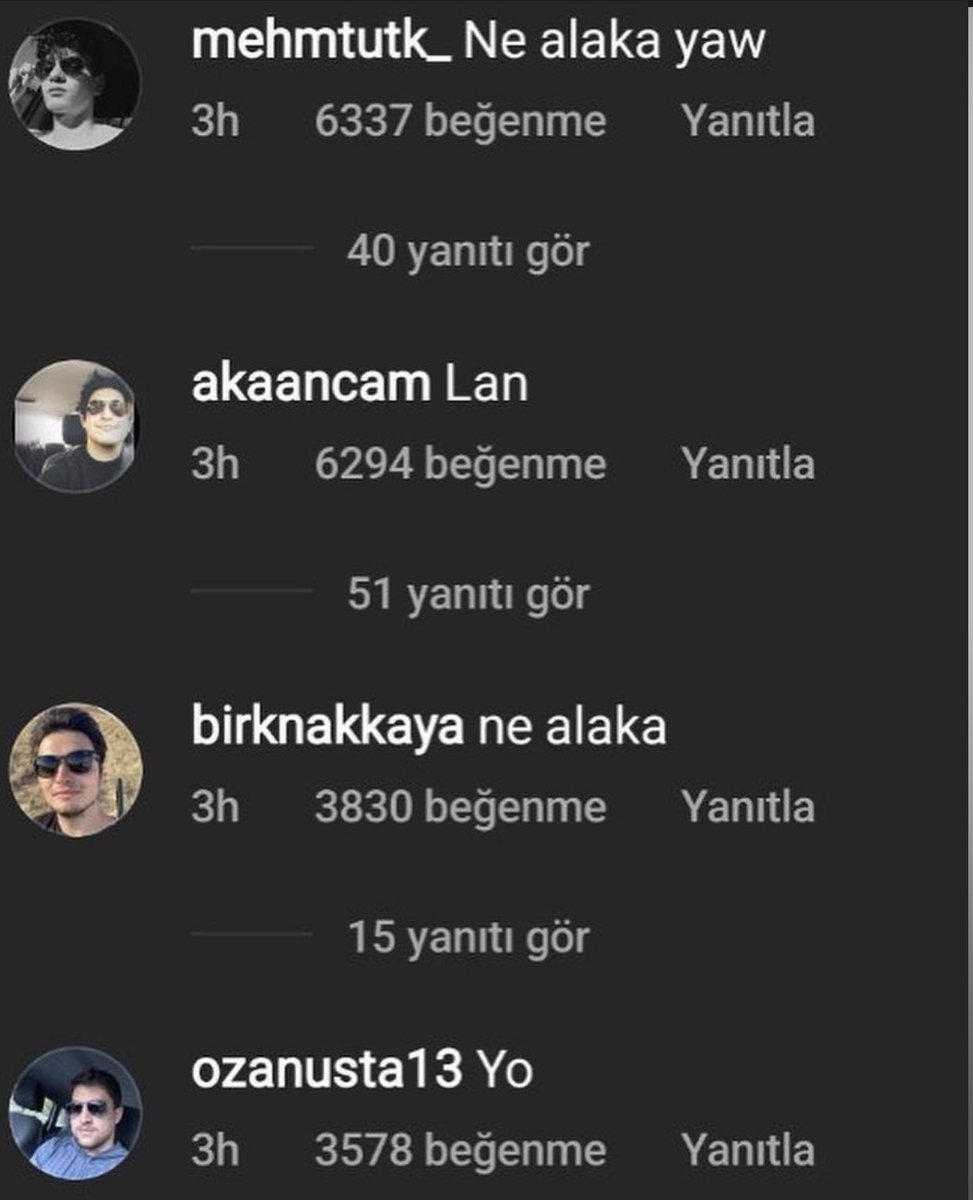Image resolution: width=973 pixels, height=1200 pixels.
Task: Reply to mehmtutk_'s comment with Yanıtla
Action: pos(748,122)
